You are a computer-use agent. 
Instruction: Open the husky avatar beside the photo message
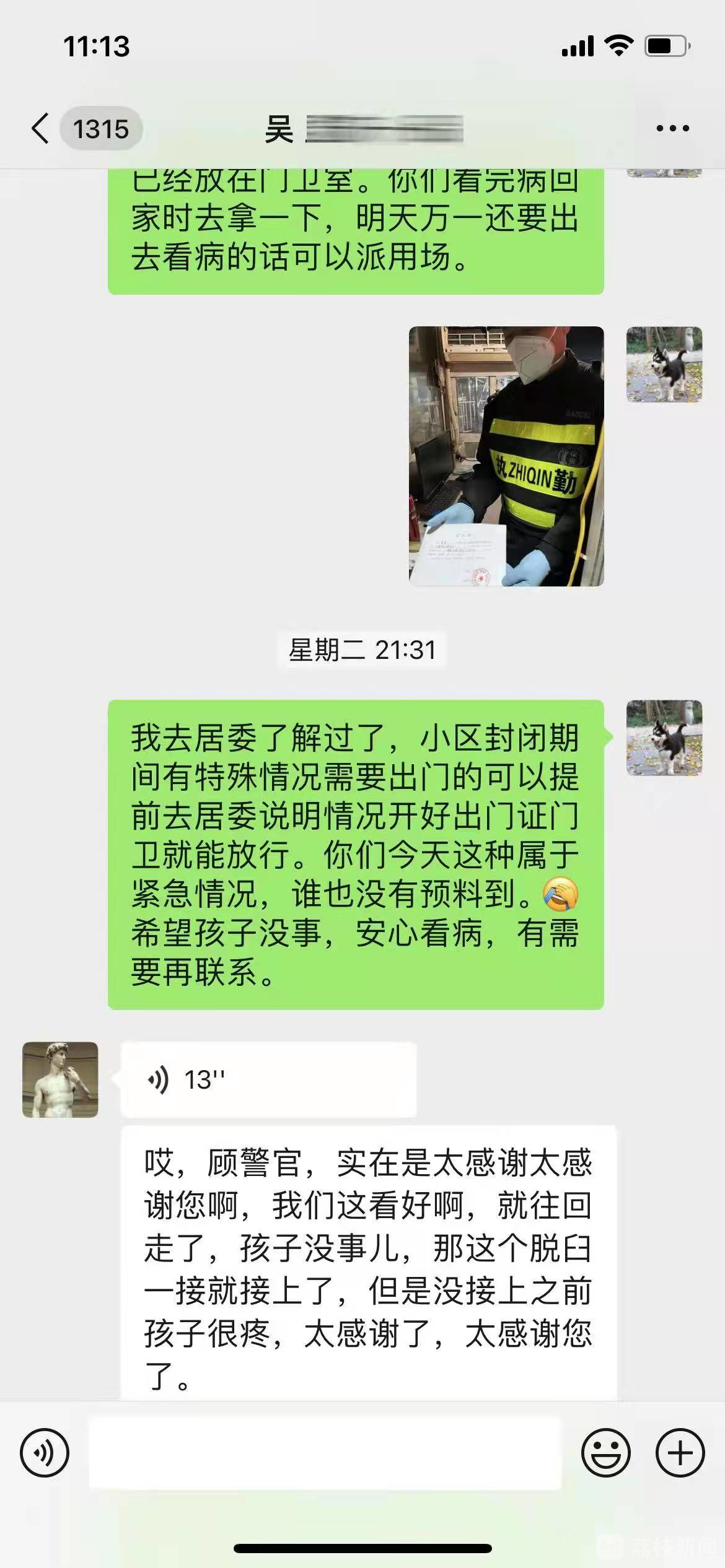pyautogui.click(x=664, y=365)
